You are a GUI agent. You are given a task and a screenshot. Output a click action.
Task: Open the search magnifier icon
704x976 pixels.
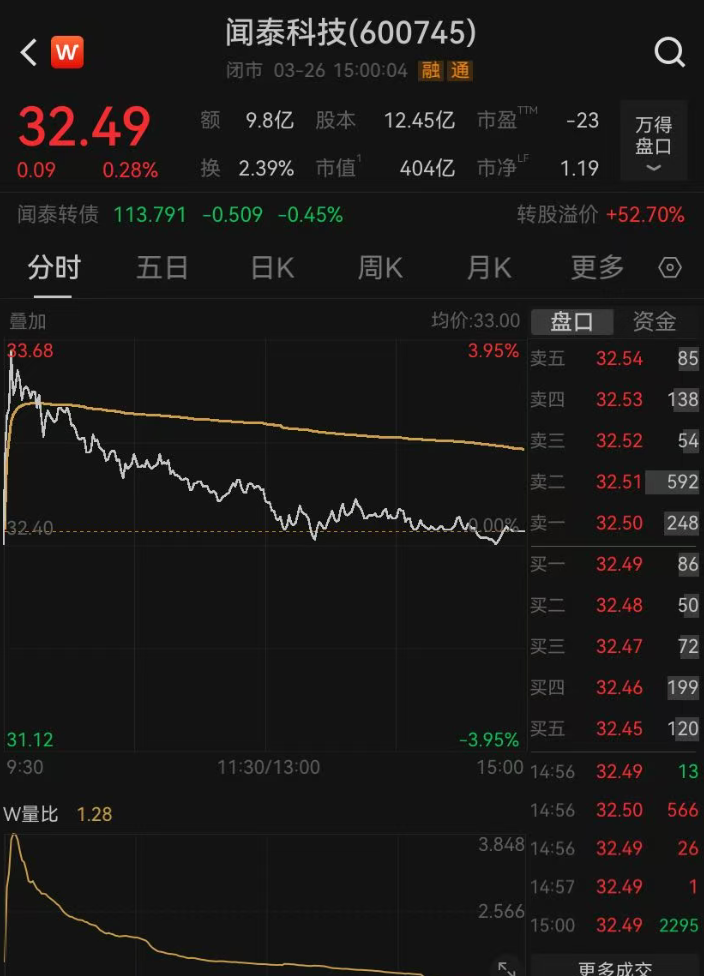669,52
